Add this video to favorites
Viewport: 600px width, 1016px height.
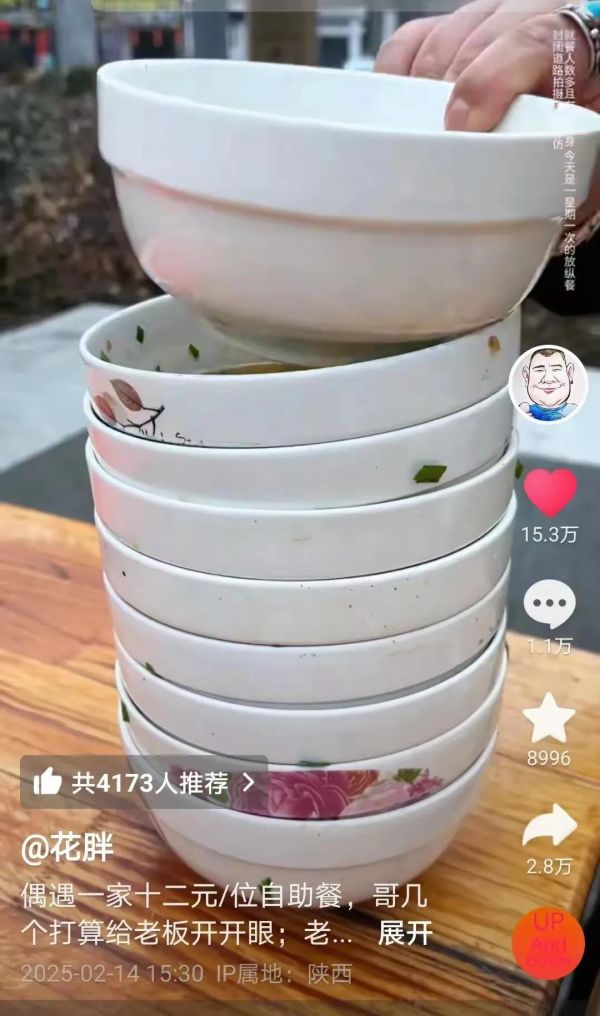[549, 718]
